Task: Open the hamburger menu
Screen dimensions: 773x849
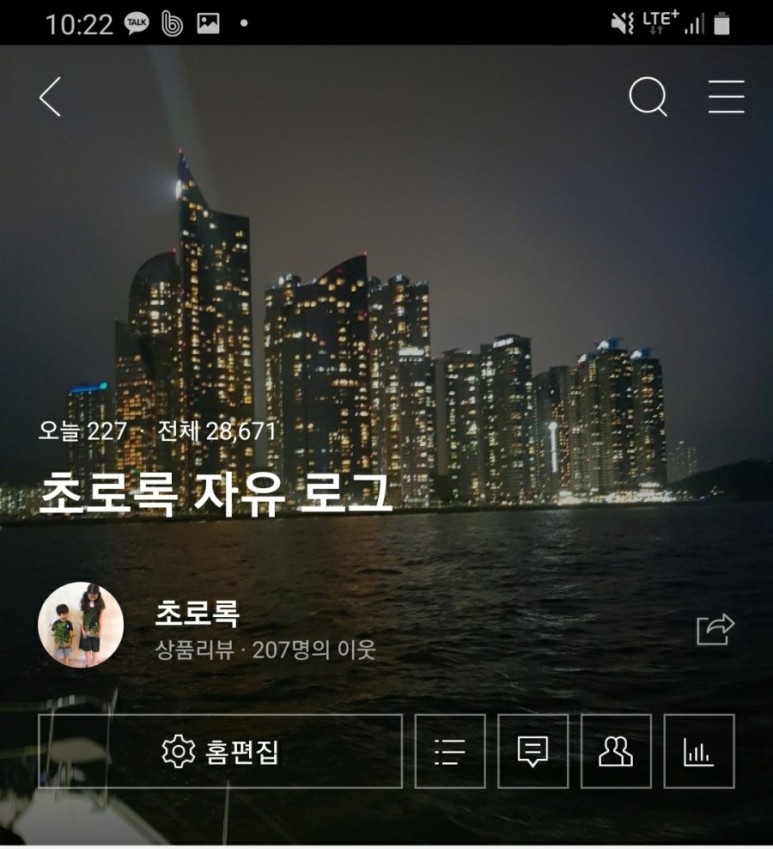Action: coord(726,97)
